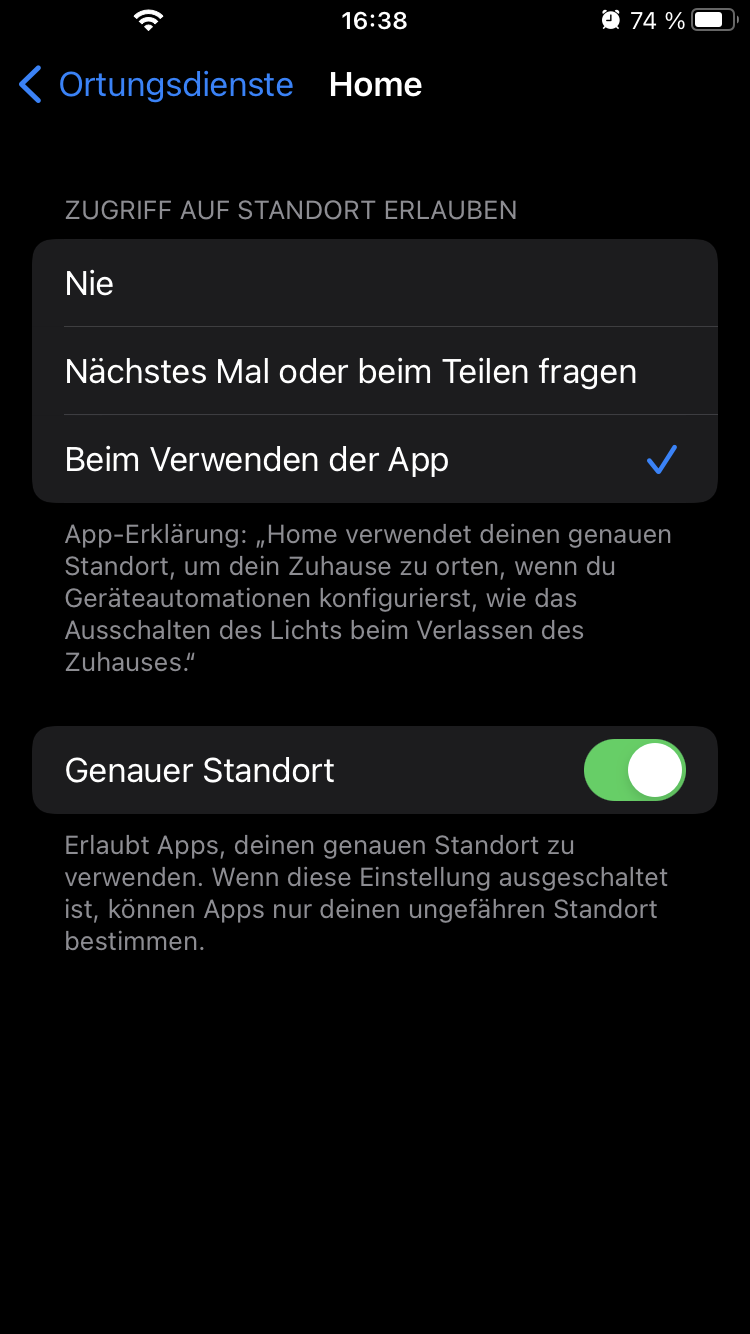
Task: Disable the Genauer Standort switch
Action: pyautogui.click(x=634, y=771)
